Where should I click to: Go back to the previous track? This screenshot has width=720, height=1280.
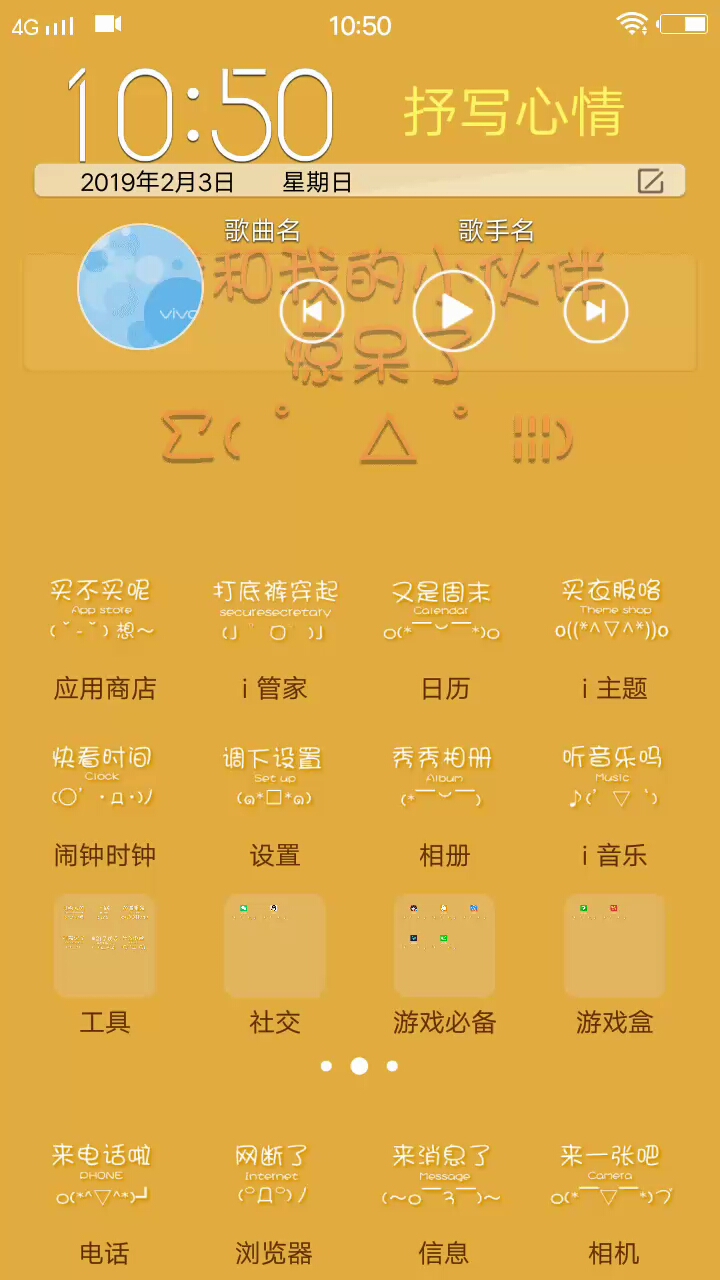tap(311, 311)
